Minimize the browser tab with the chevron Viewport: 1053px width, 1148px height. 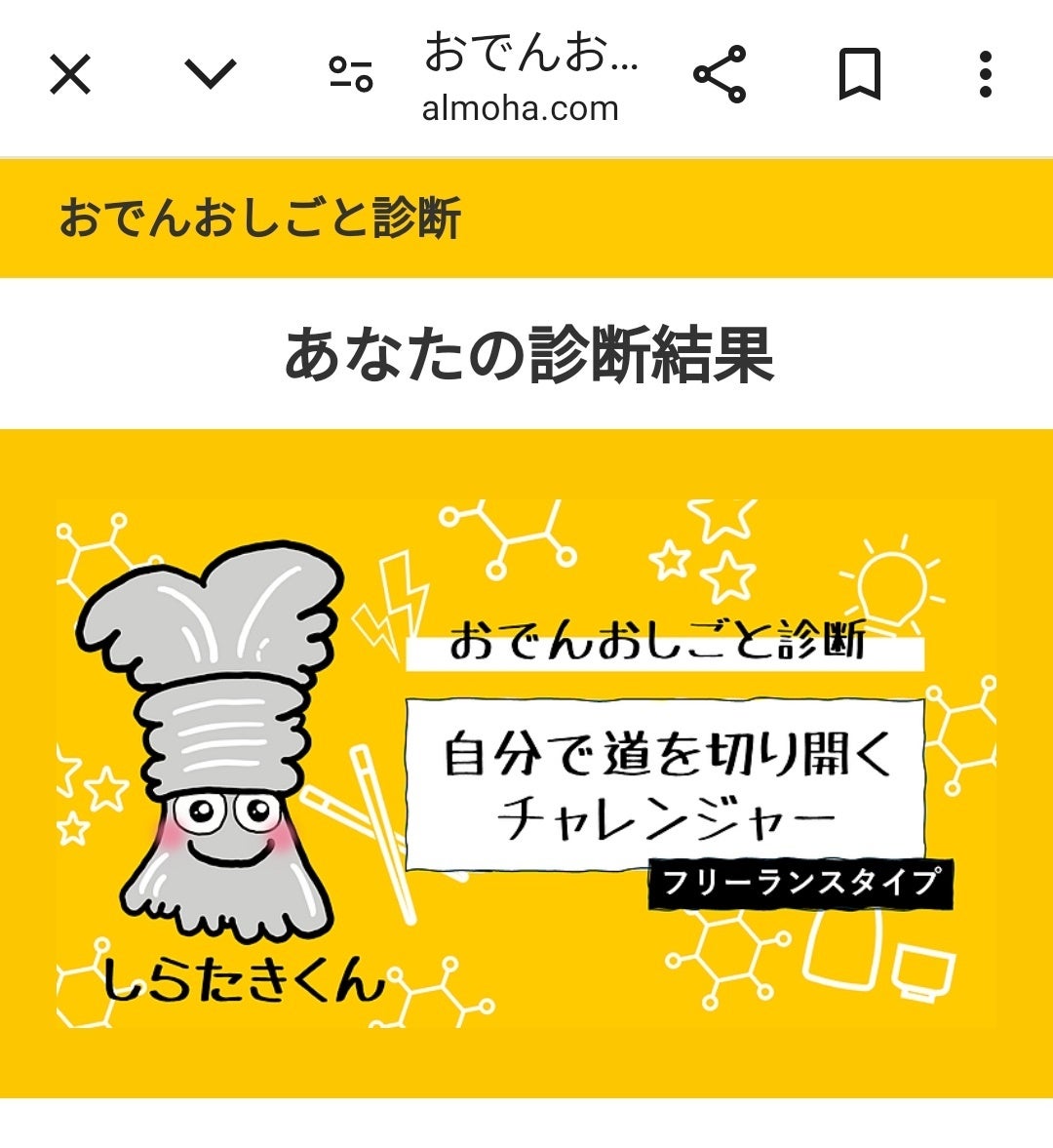pyautogui.click(x=211, y=75)
